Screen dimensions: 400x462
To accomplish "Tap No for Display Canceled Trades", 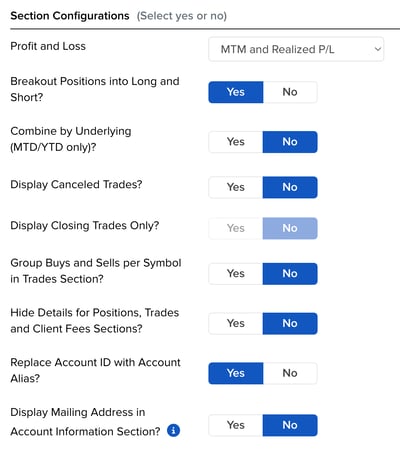I will [290, 187].
